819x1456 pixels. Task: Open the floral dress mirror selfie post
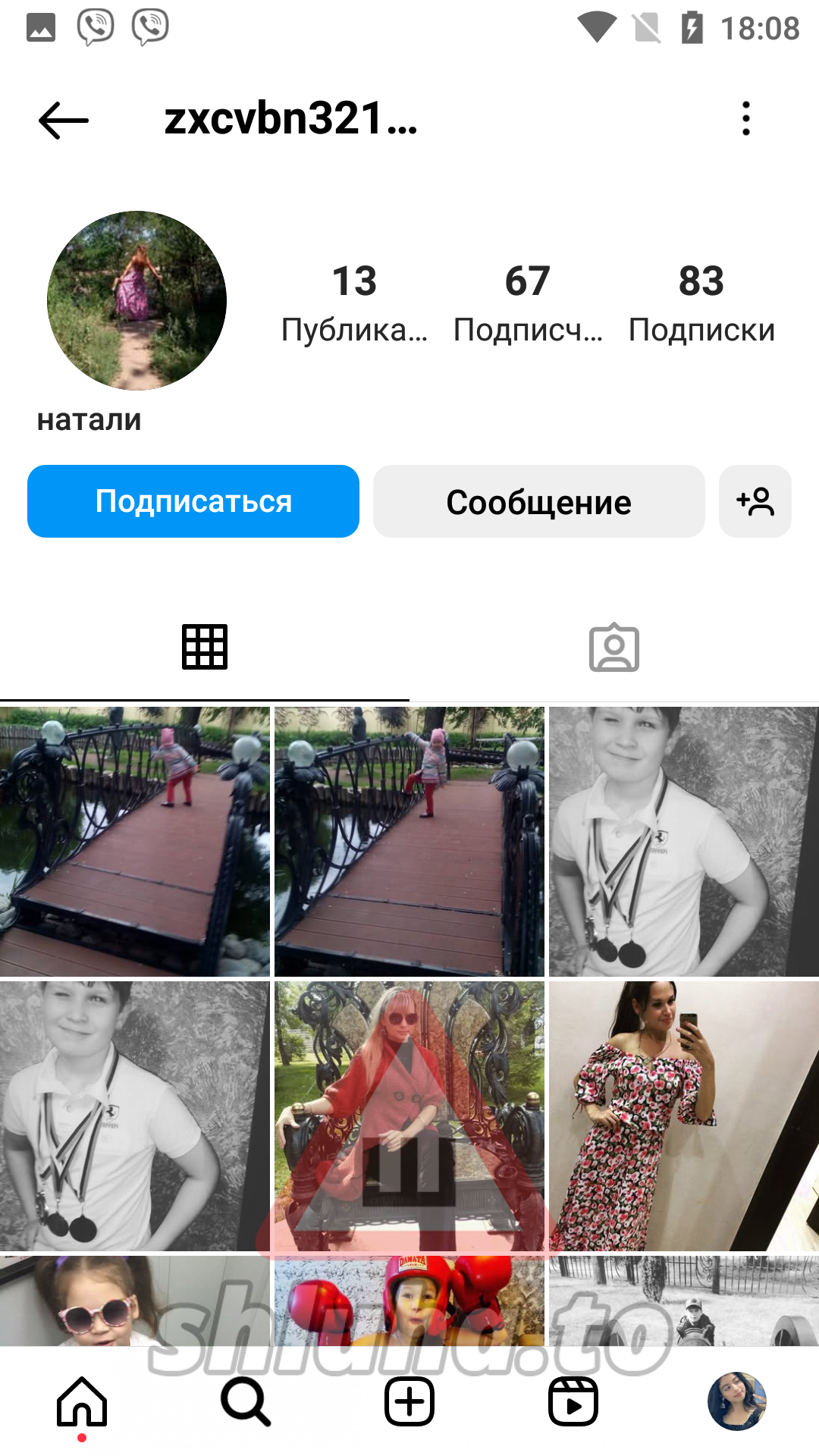click(x=682, y=1115)
